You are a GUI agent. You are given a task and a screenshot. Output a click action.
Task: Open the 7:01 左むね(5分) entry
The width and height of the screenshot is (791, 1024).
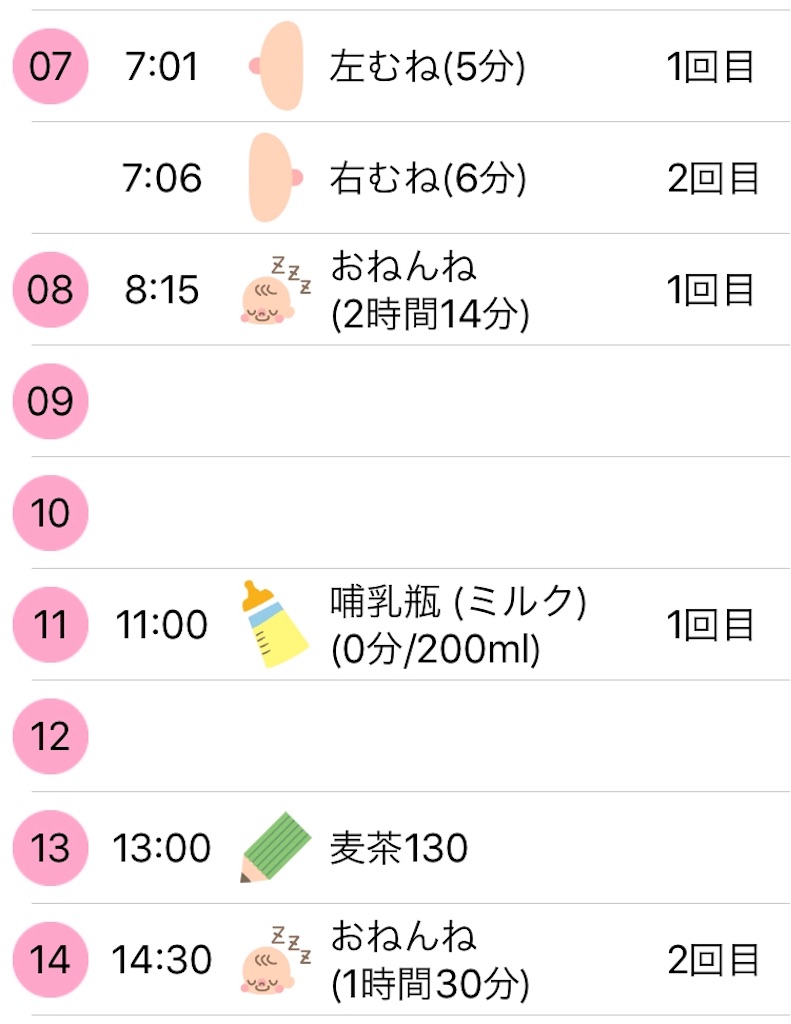coord(426,67)
